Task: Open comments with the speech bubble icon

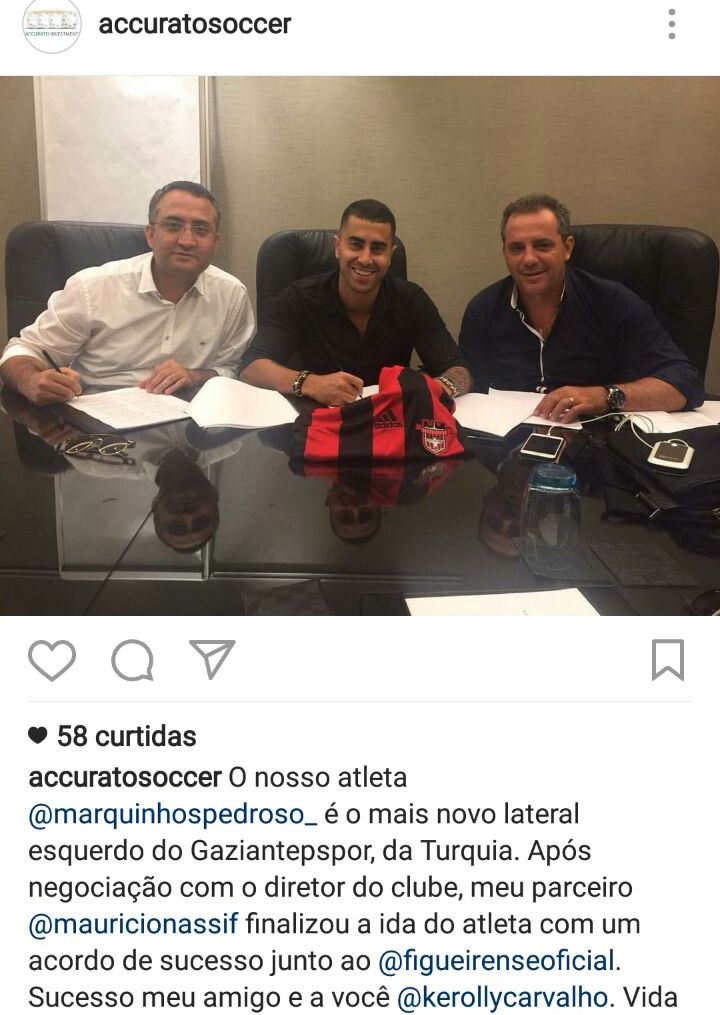Action: 132,660
